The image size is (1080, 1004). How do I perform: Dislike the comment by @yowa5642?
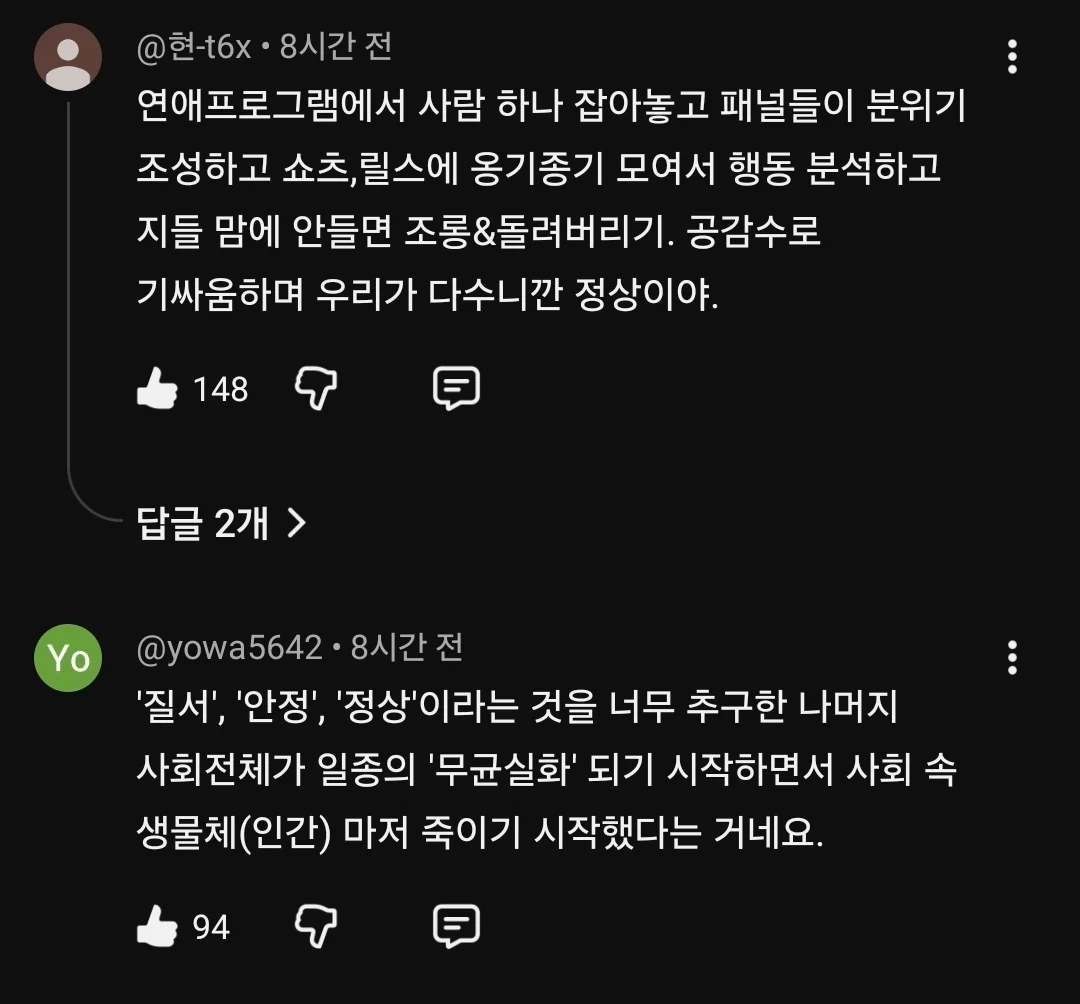point(316,927)
